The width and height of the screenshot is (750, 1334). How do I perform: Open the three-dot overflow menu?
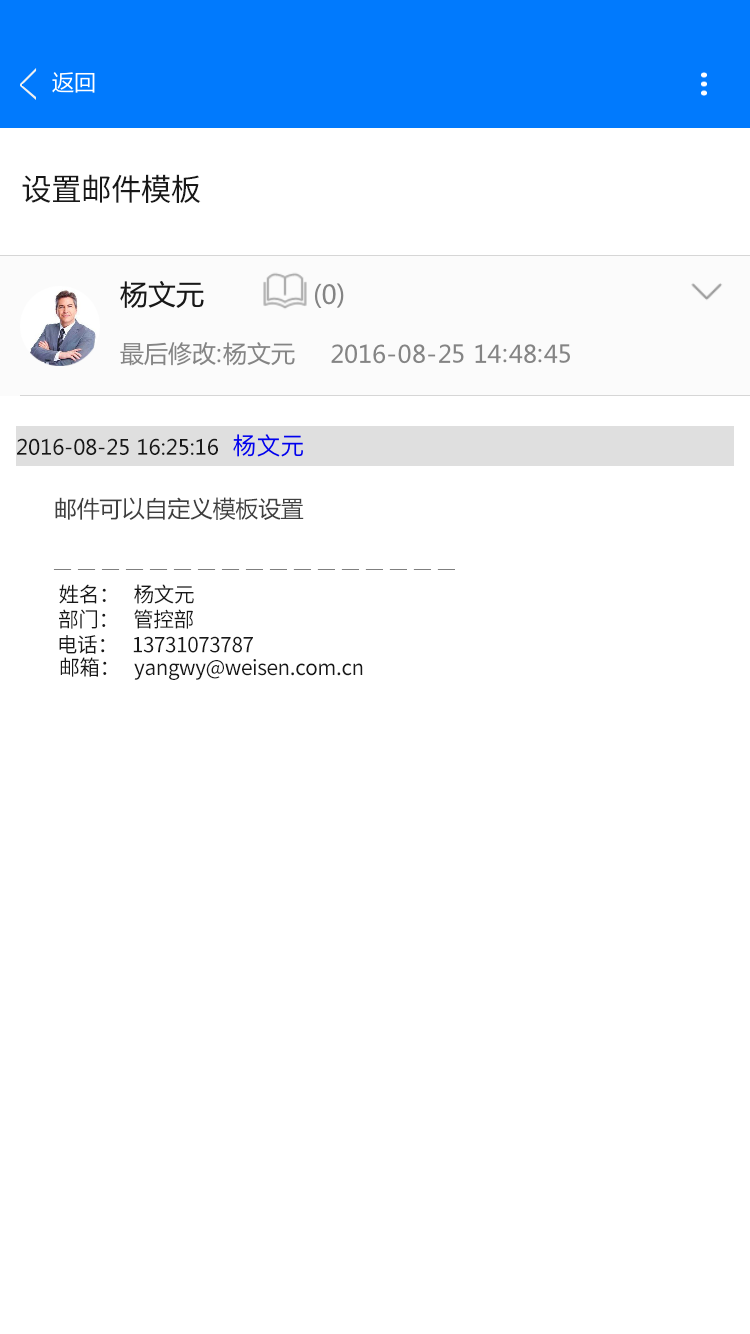pos(704,84)
